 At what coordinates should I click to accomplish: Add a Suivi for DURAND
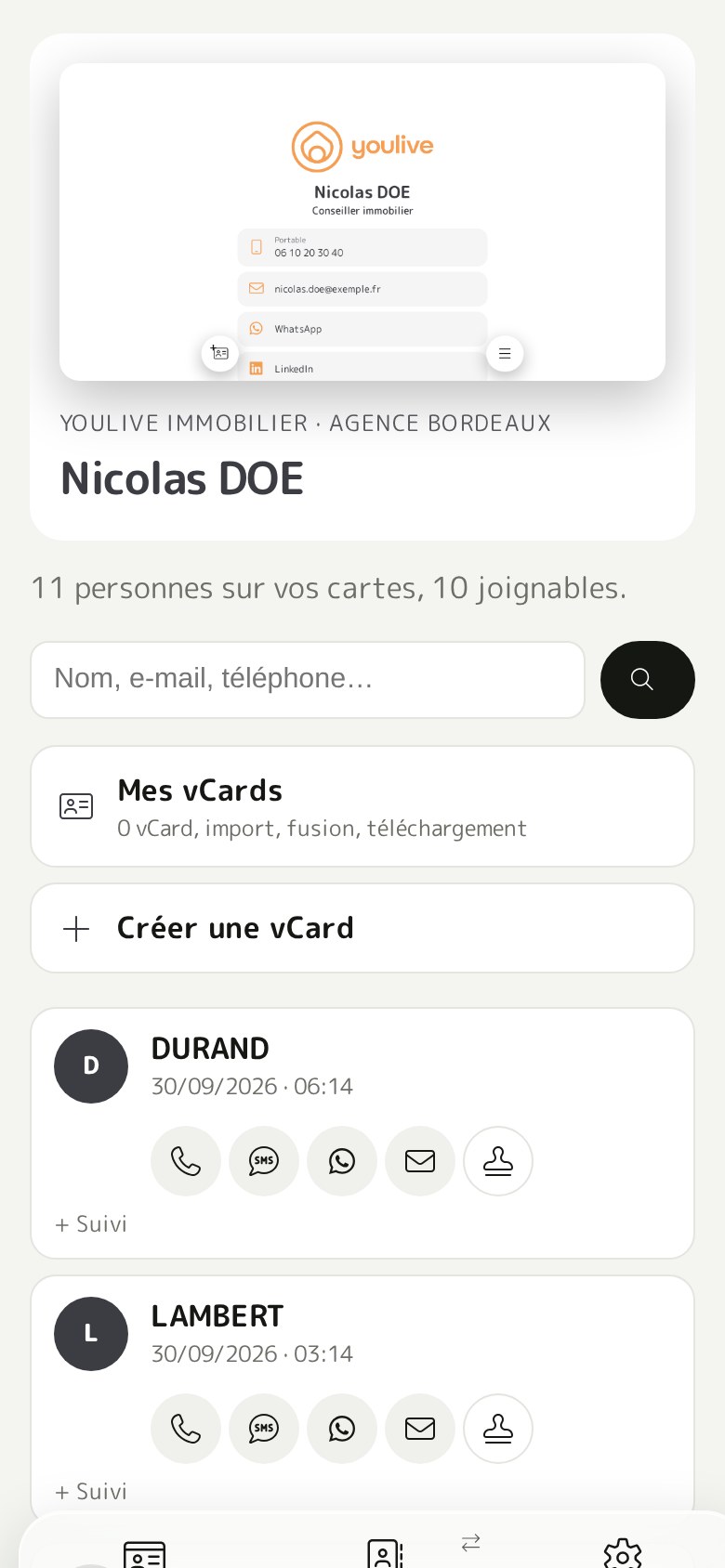click(x=91, y=1224)
